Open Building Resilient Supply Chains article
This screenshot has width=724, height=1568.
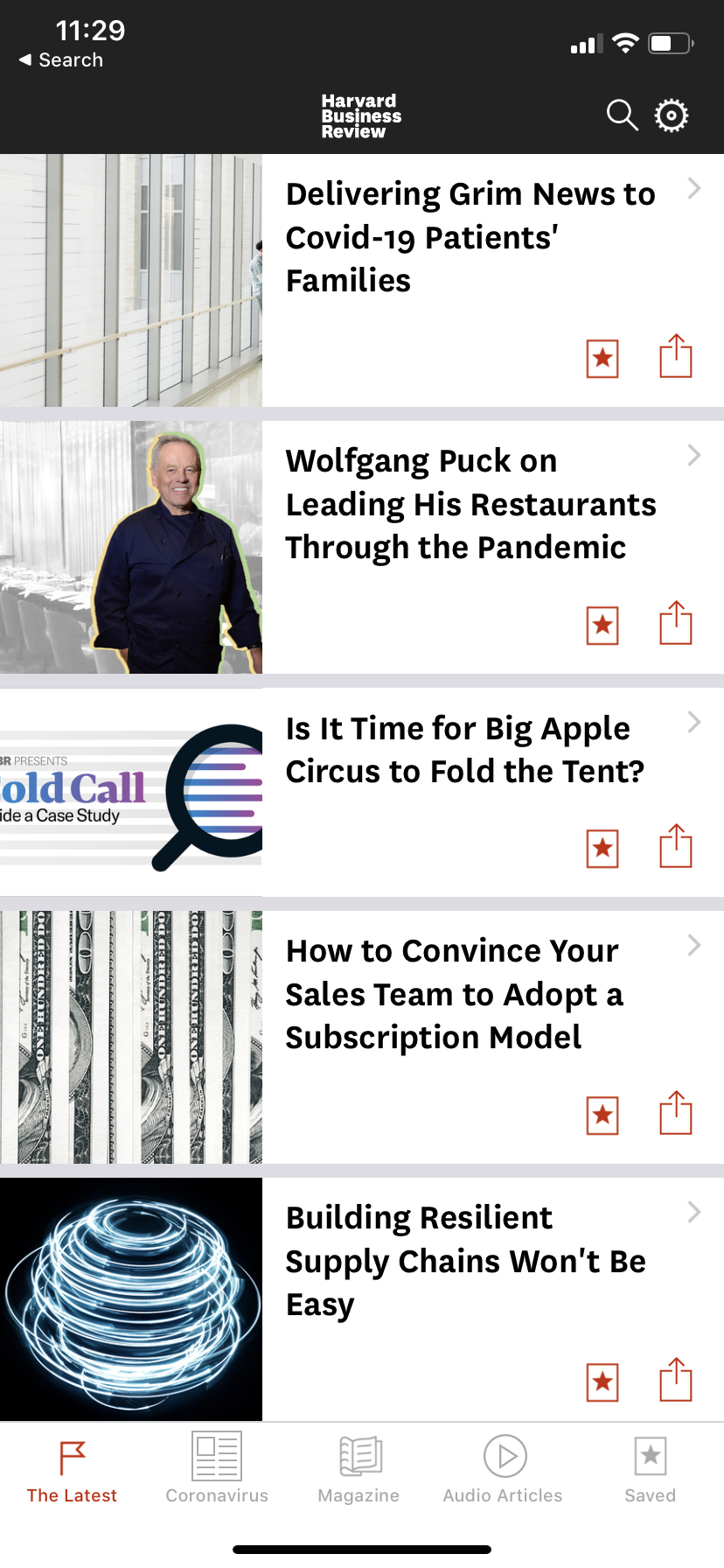[465, 1261]
